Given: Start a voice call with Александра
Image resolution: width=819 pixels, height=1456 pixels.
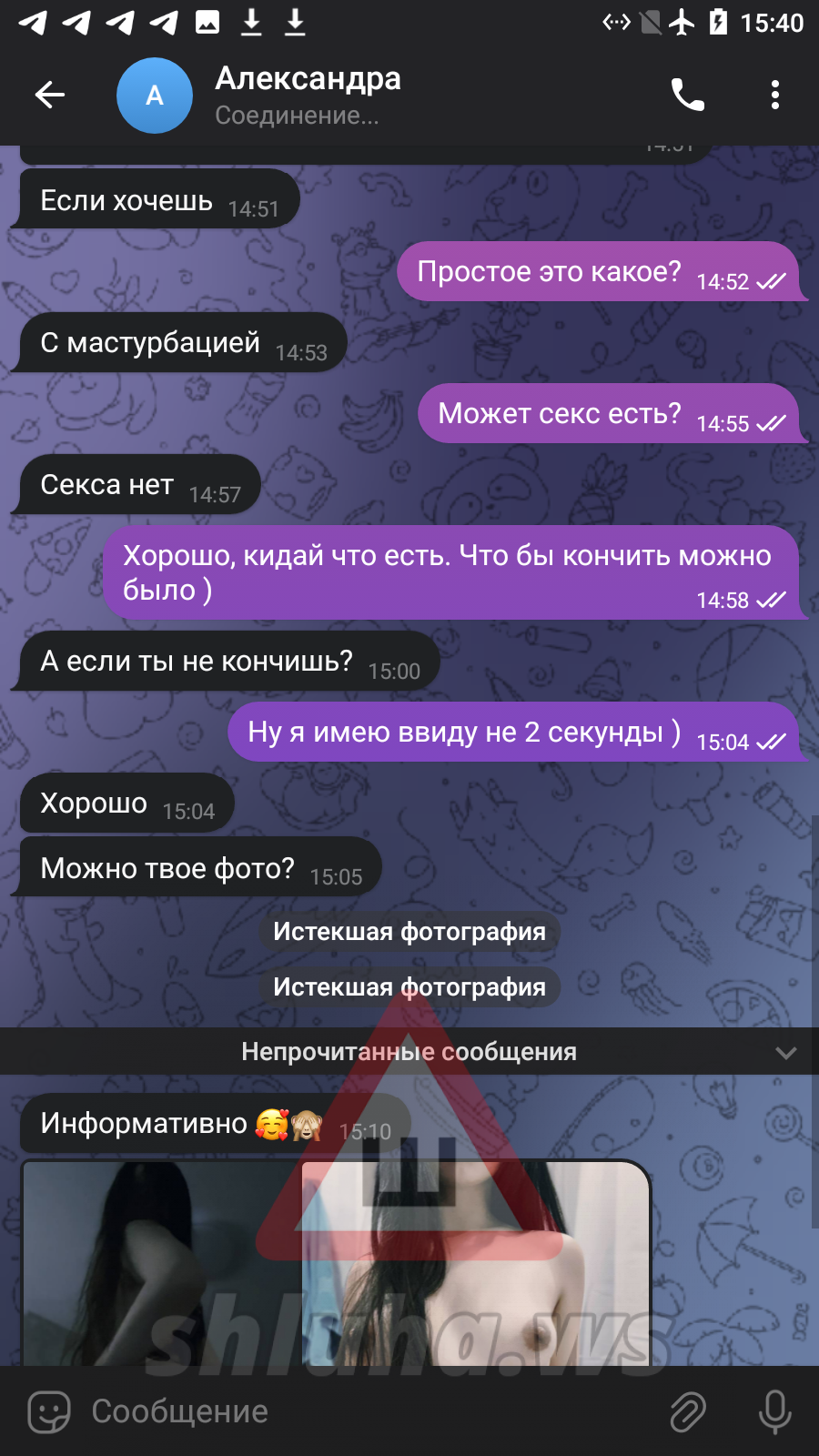Looking at the screenshot, I should pyautogui.click(x=688, y=95).
